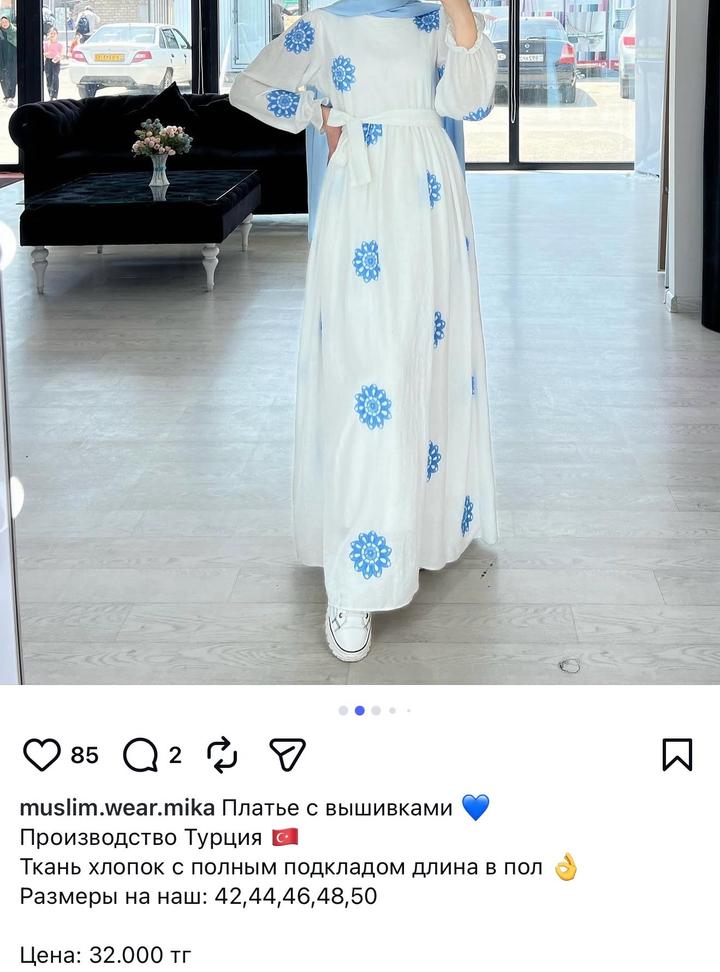Share the post via direct message
The height and width of the screenshot is (972, 720).
tap(287, 755)
